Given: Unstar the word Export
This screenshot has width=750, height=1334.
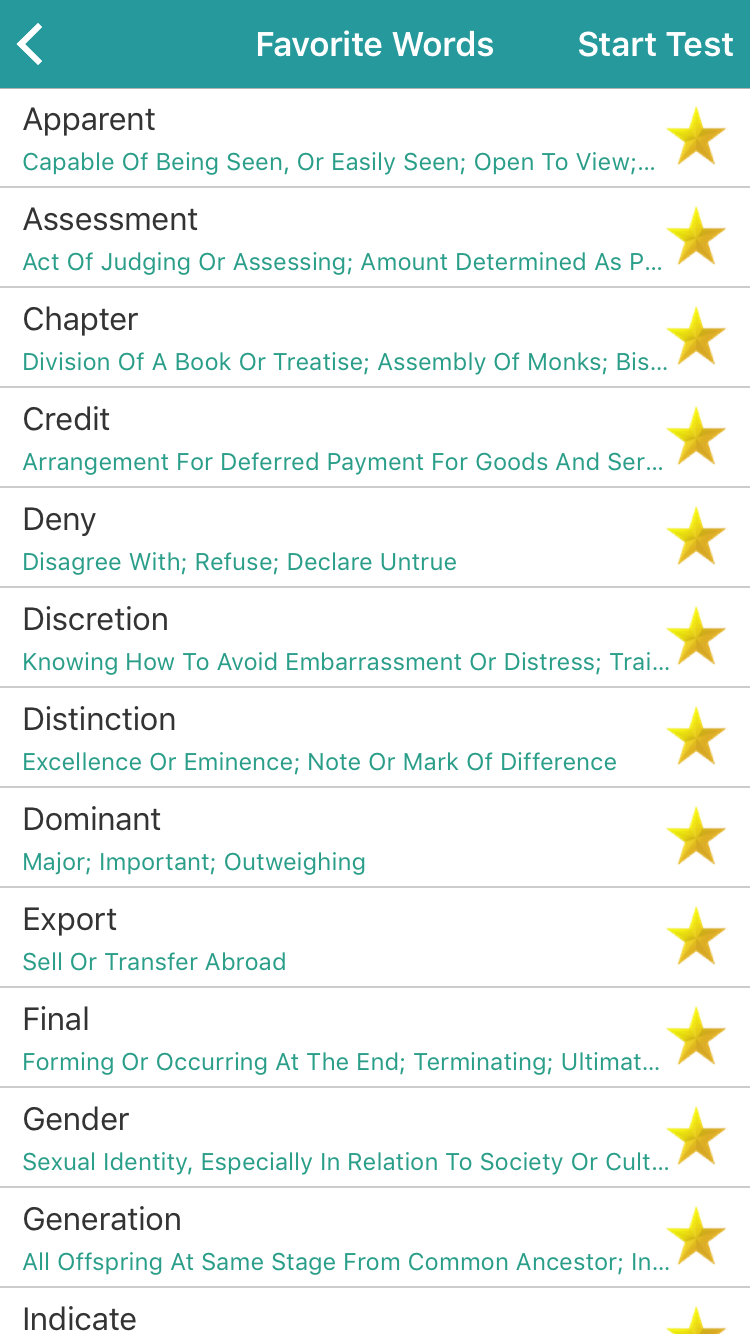Looking at the screenshot, I should pos(696,937).
